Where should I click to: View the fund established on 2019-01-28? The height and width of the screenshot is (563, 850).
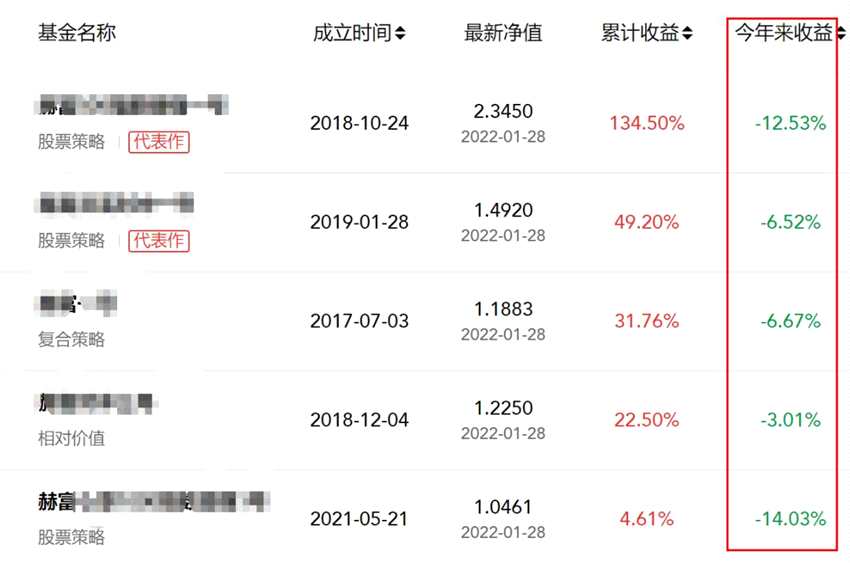[x=116, y=206]
